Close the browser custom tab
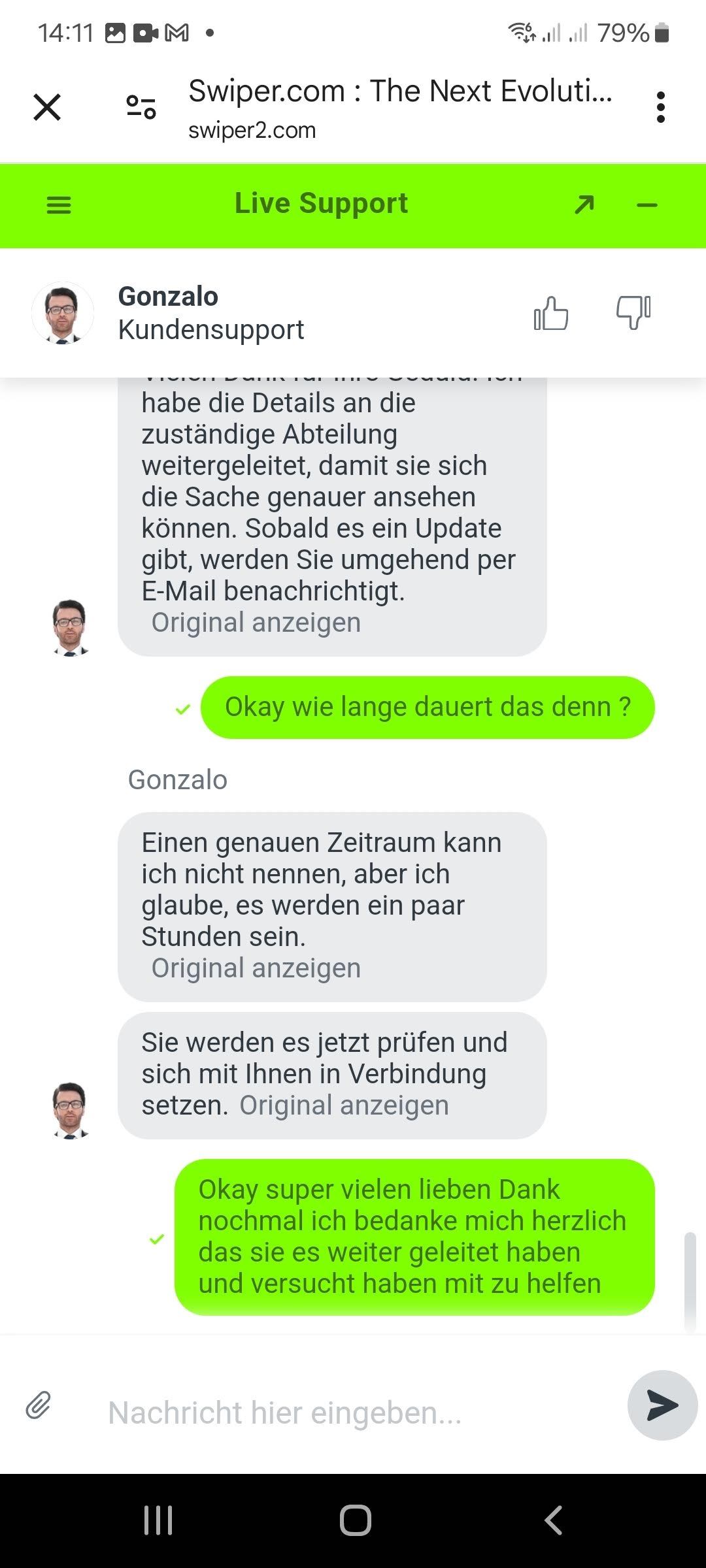706x1568 pixels. point(47,107)
